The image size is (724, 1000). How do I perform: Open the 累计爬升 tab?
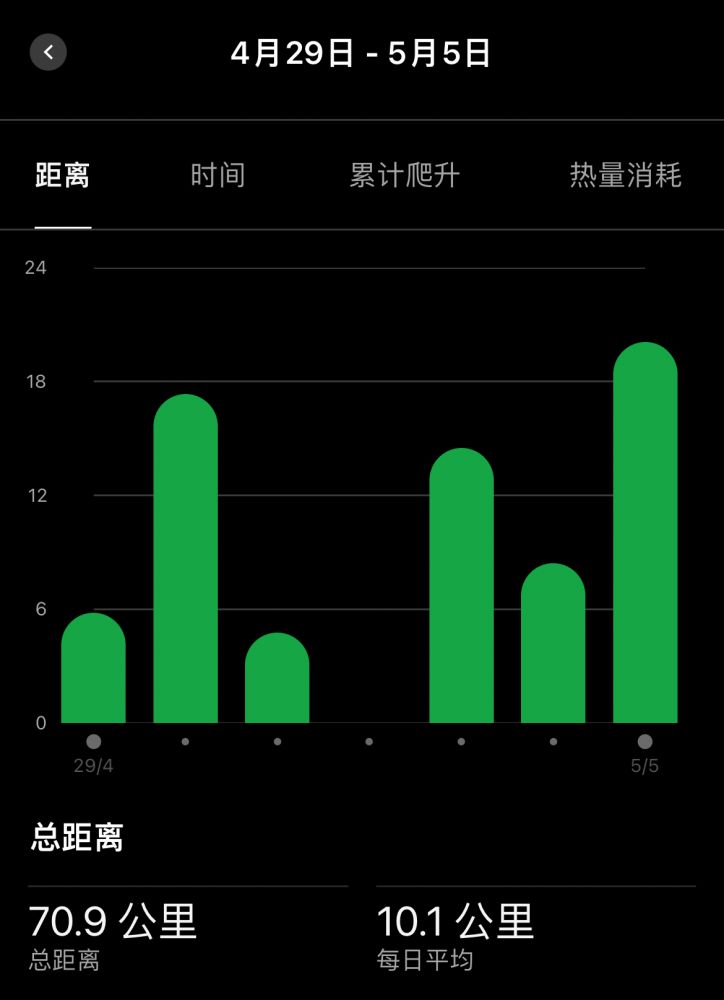tap(404, 176)
